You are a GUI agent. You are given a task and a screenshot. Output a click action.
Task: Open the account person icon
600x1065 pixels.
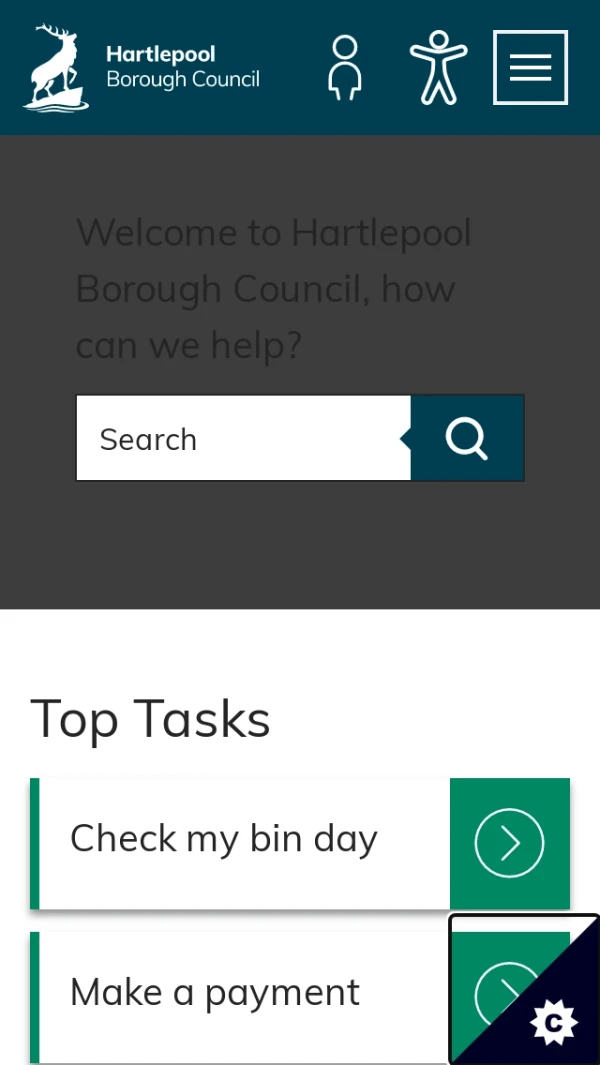345,68
